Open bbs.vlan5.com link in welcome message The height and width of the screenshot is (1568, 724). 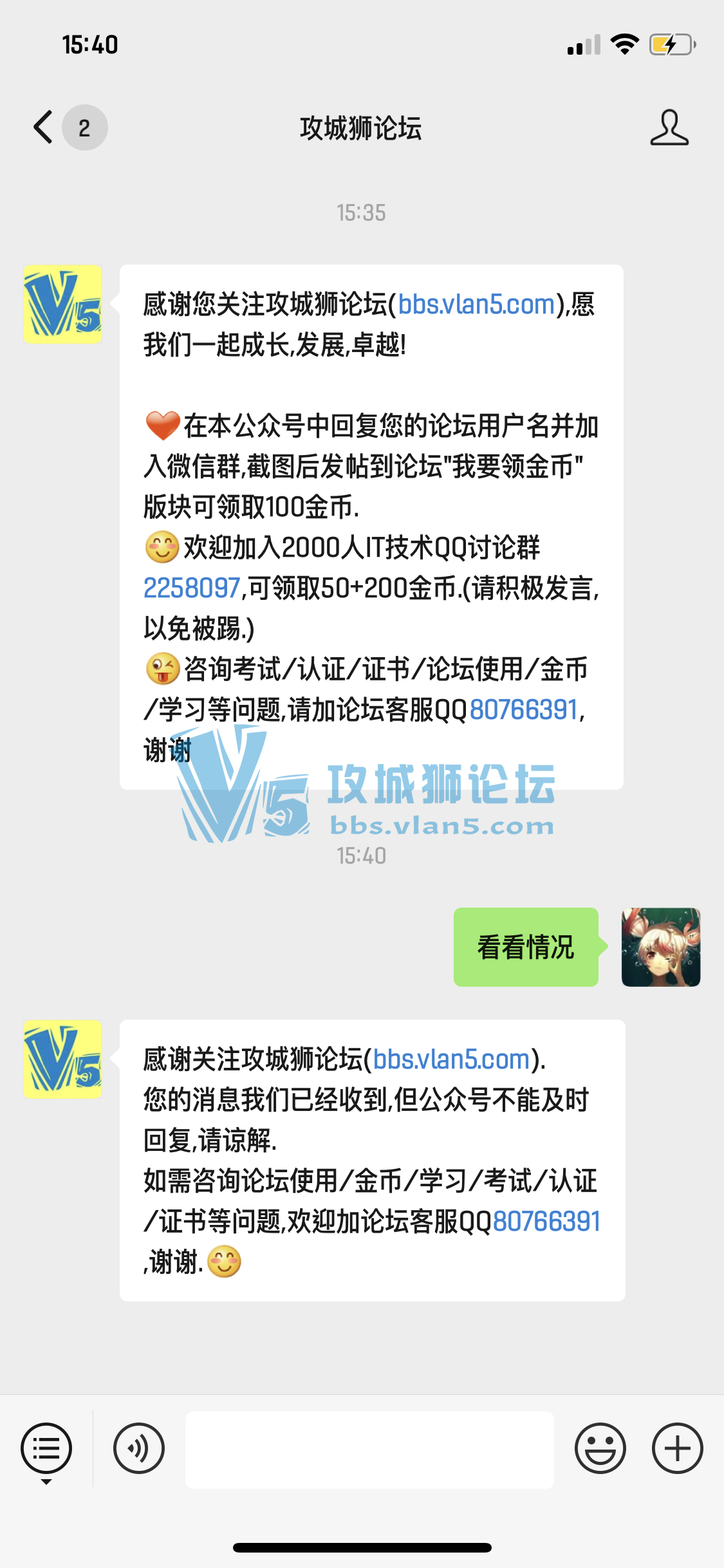point(476,304)
